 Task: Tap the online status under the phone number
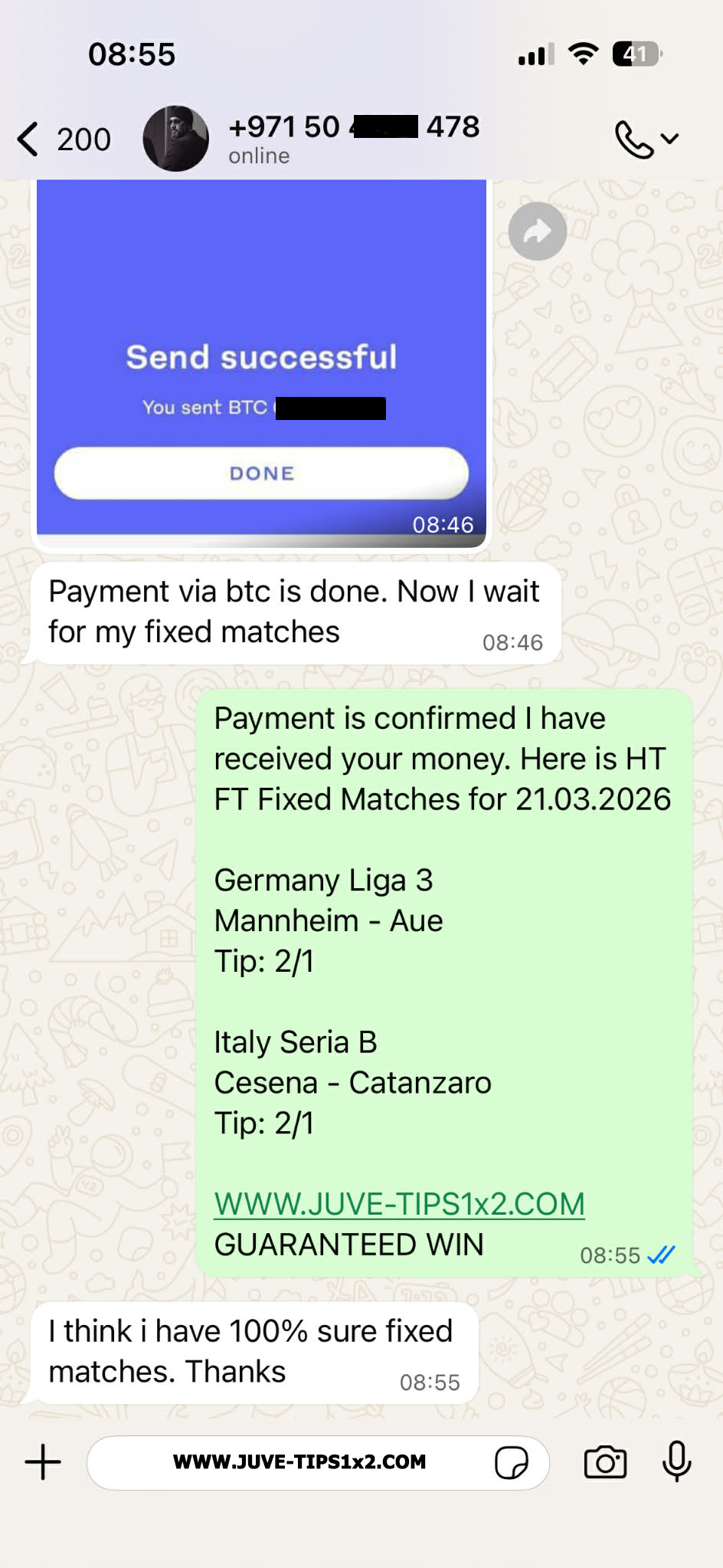pyautogui.click(x=259, y=156)
